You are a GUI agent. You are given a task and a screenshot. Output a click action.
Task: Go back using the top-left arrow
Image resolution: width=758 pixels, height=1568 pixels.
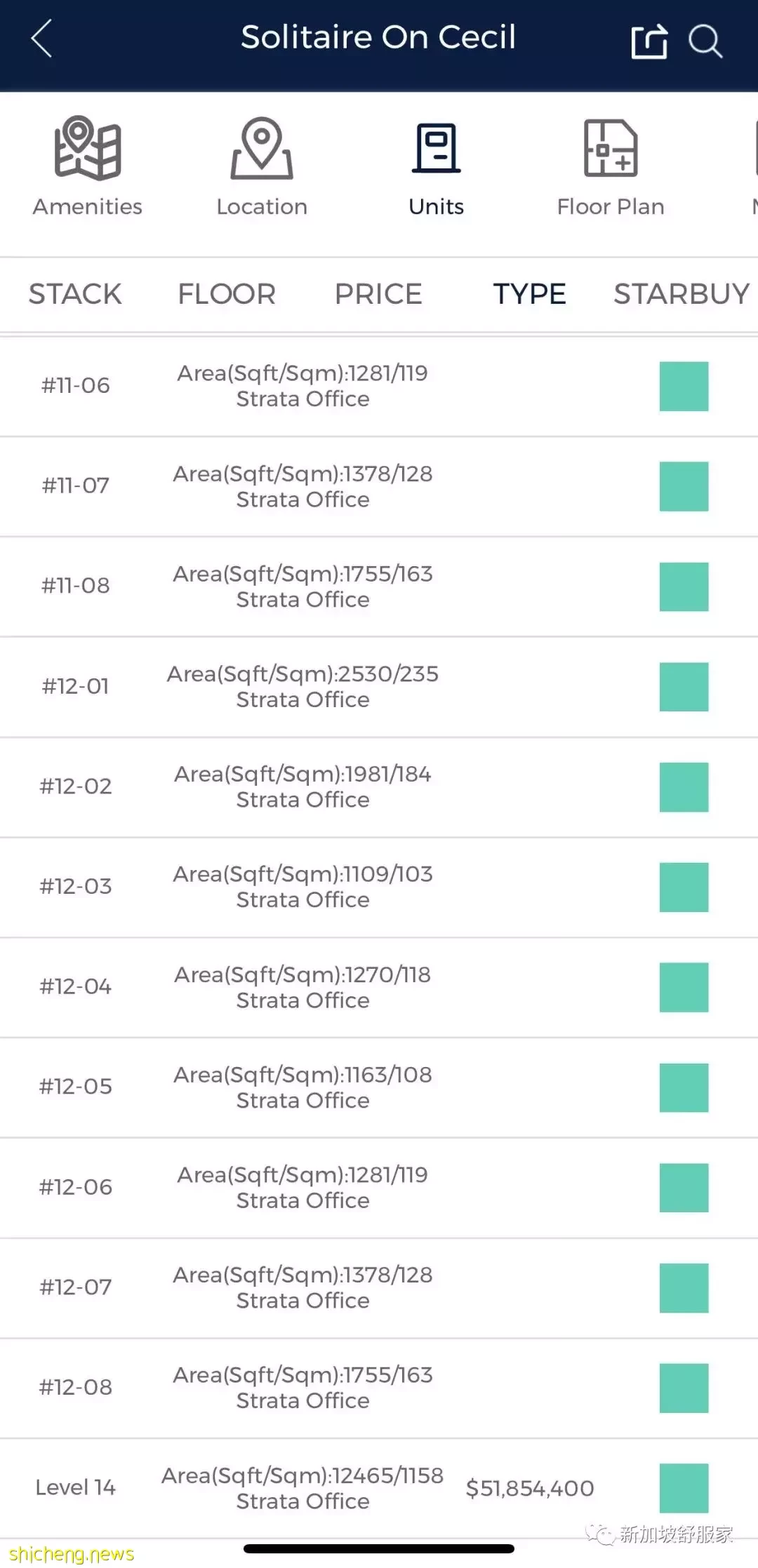[x=42, y=39]
